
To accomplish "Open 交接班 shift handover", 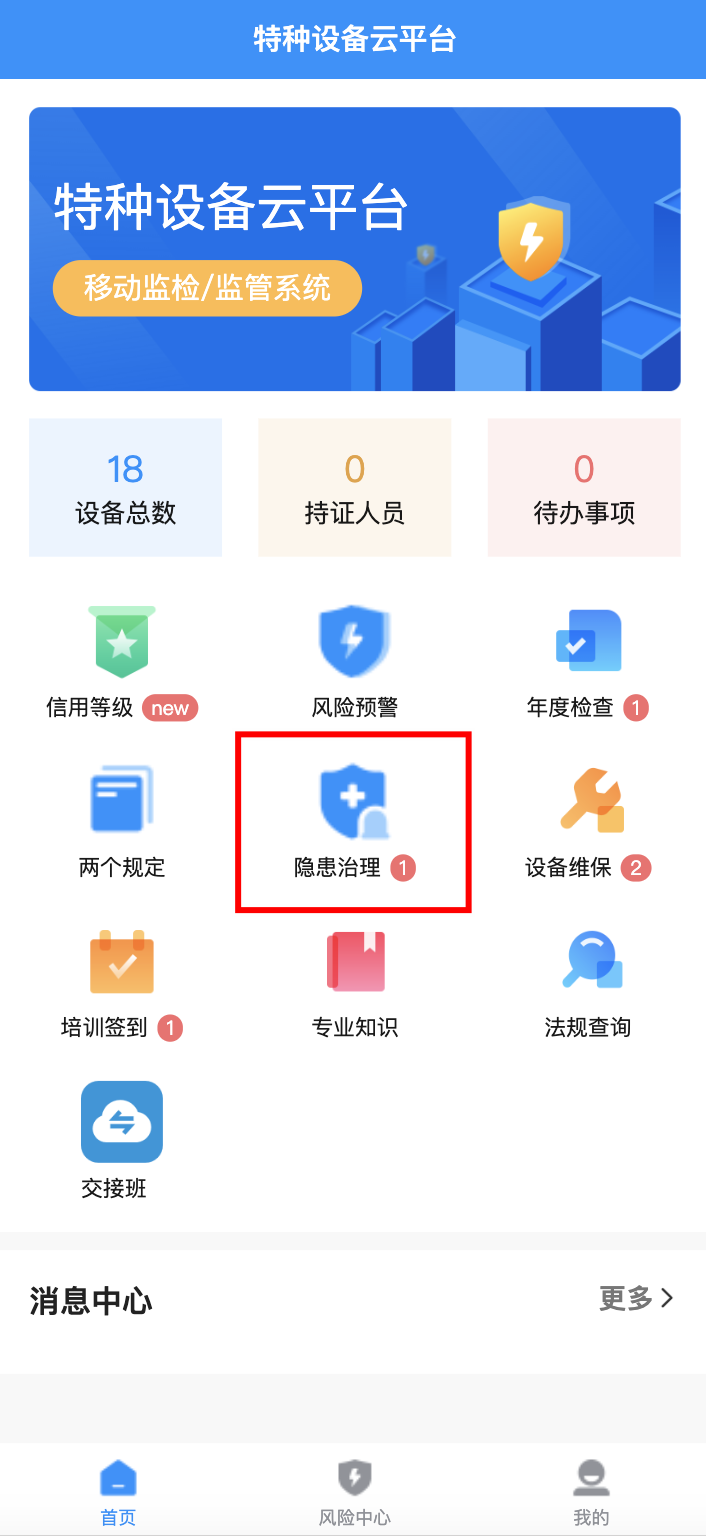I will click(122, 1140).
